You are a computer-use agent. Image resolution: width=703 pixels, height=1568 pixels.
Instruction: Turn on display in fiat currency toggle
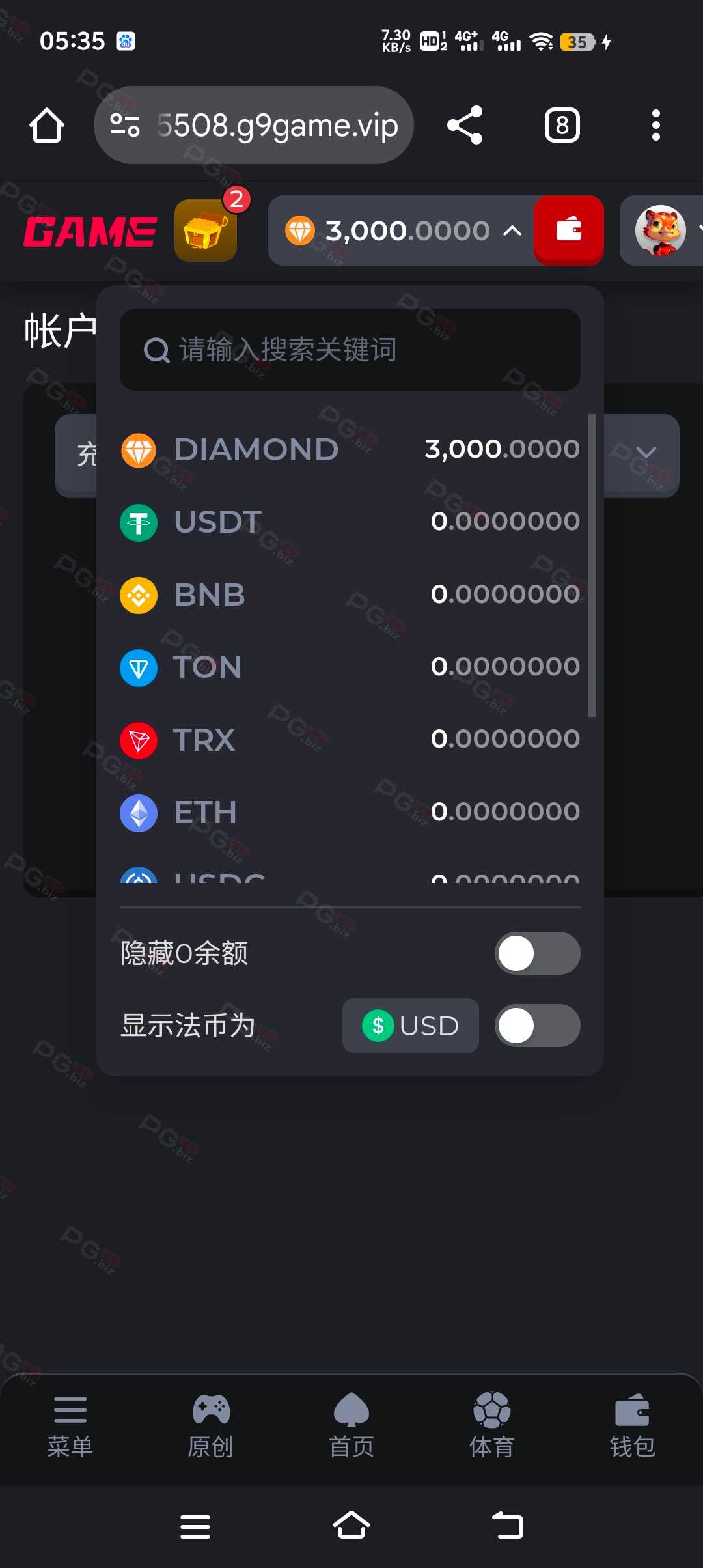pyautogui.click(x=538, y=1026)
